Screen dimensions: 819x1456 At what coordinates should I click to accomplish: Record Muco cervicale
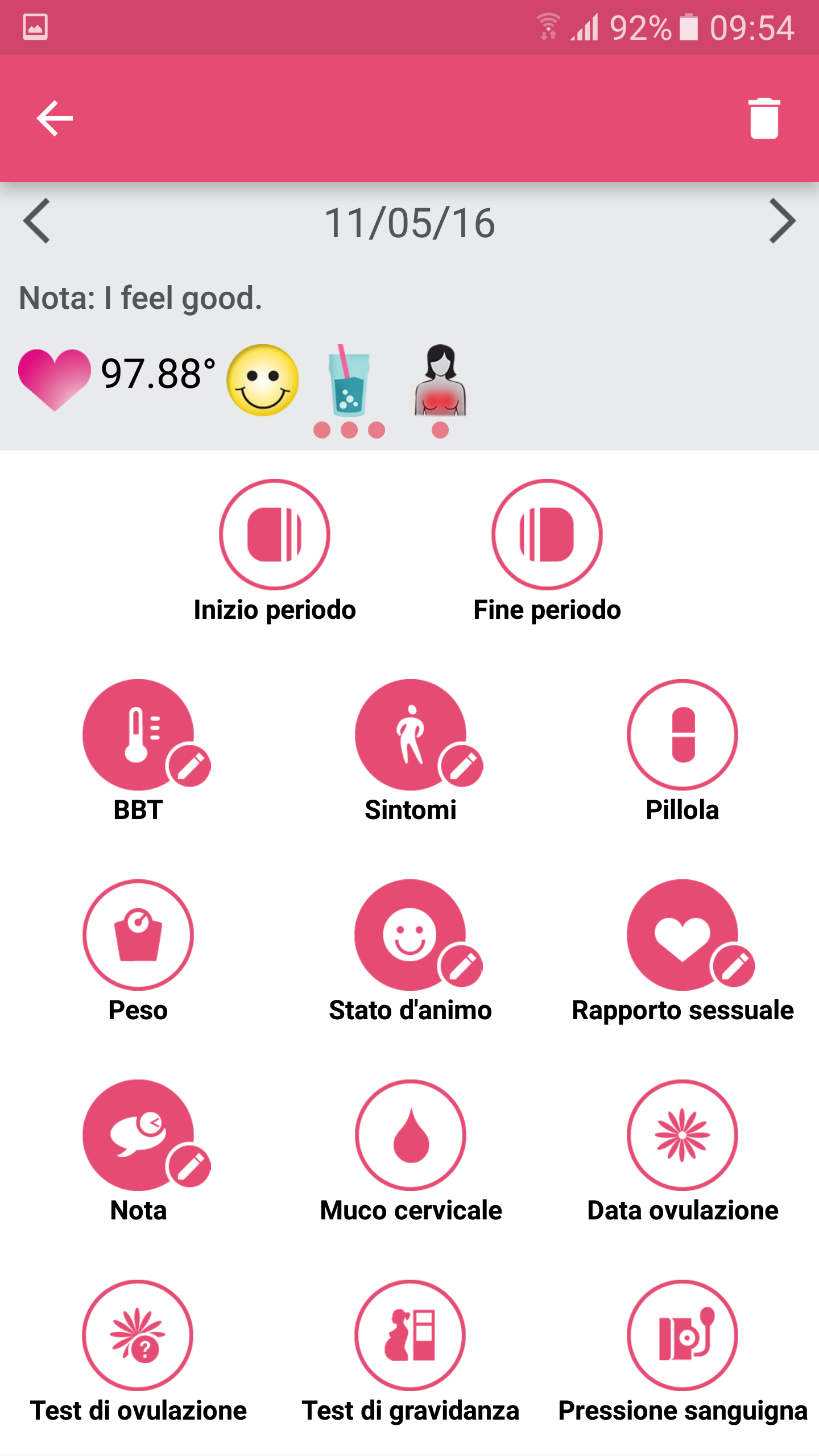[x=411, y=1135]
